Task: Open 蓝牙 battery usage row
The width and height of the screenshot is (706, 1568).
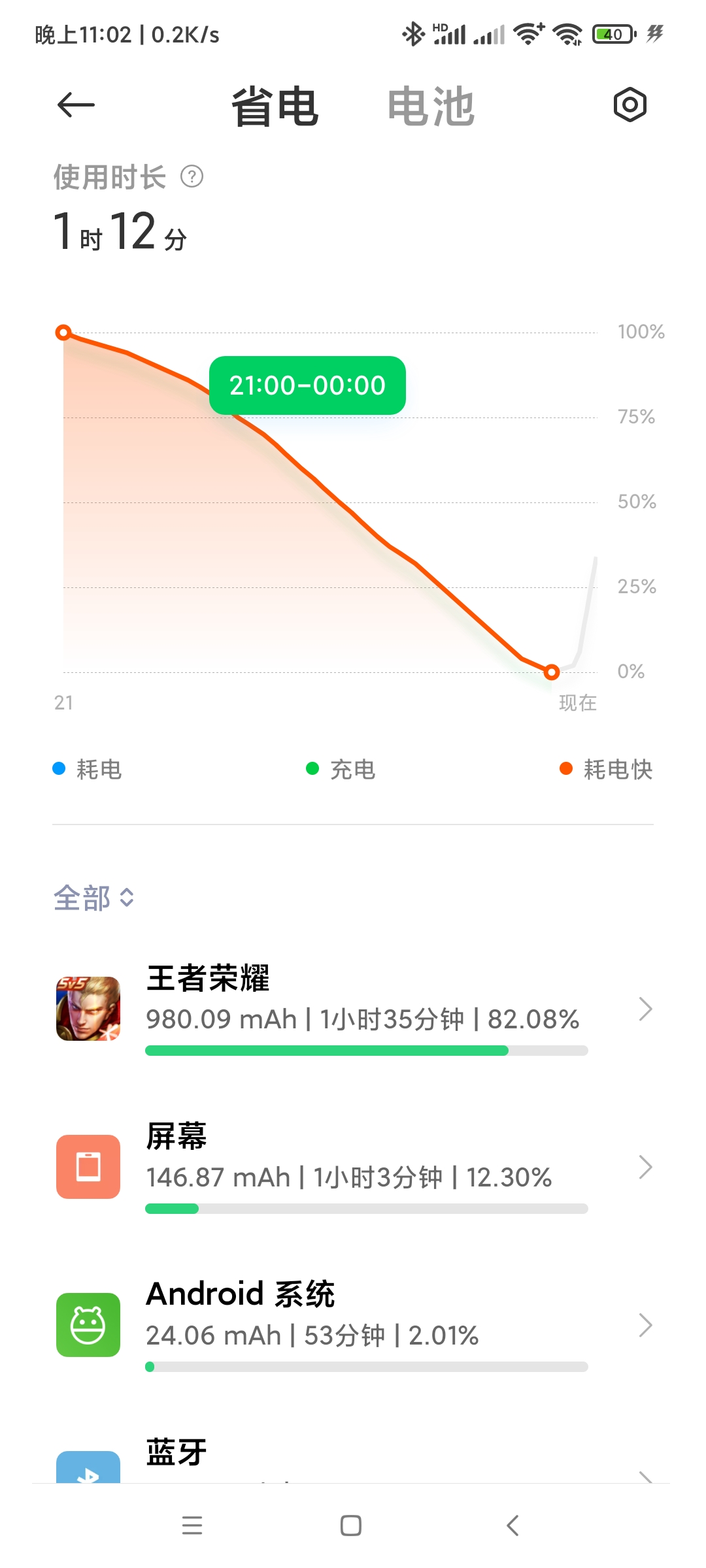Action: coord(353,1458)
